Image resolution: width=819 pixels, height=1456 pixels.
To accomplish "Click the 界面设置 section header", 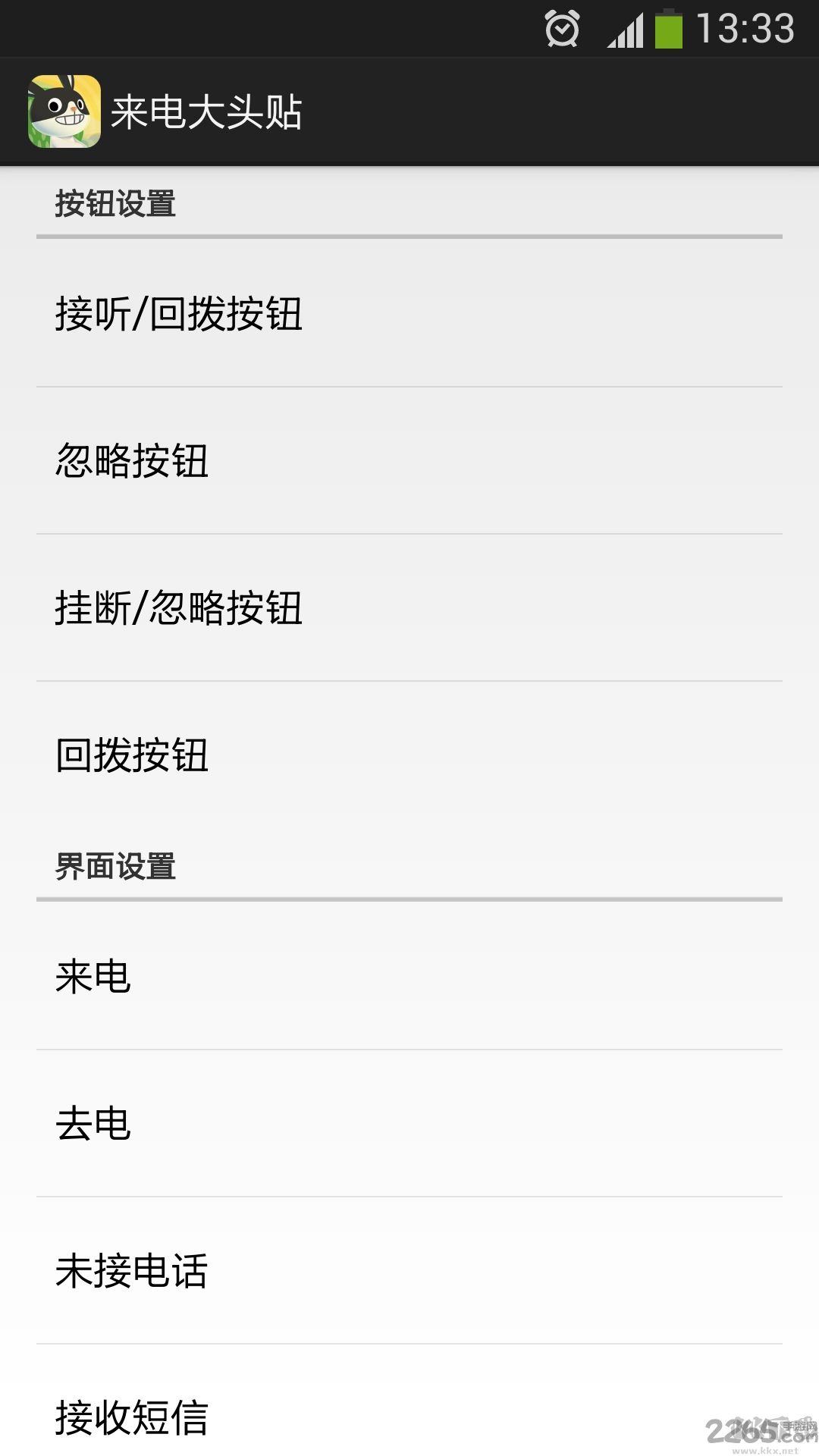I will [115, 864].
